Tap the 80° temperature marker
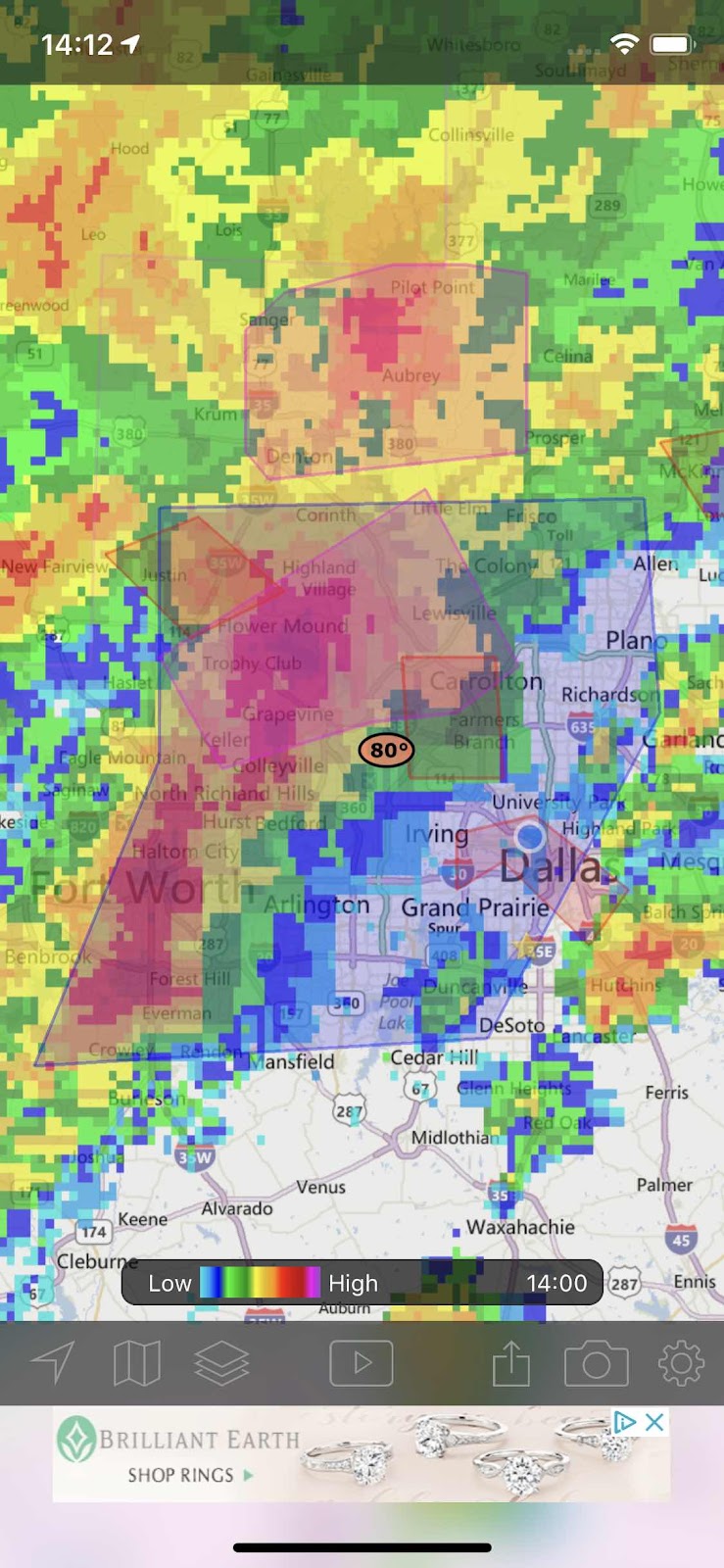 click(386, 751)
